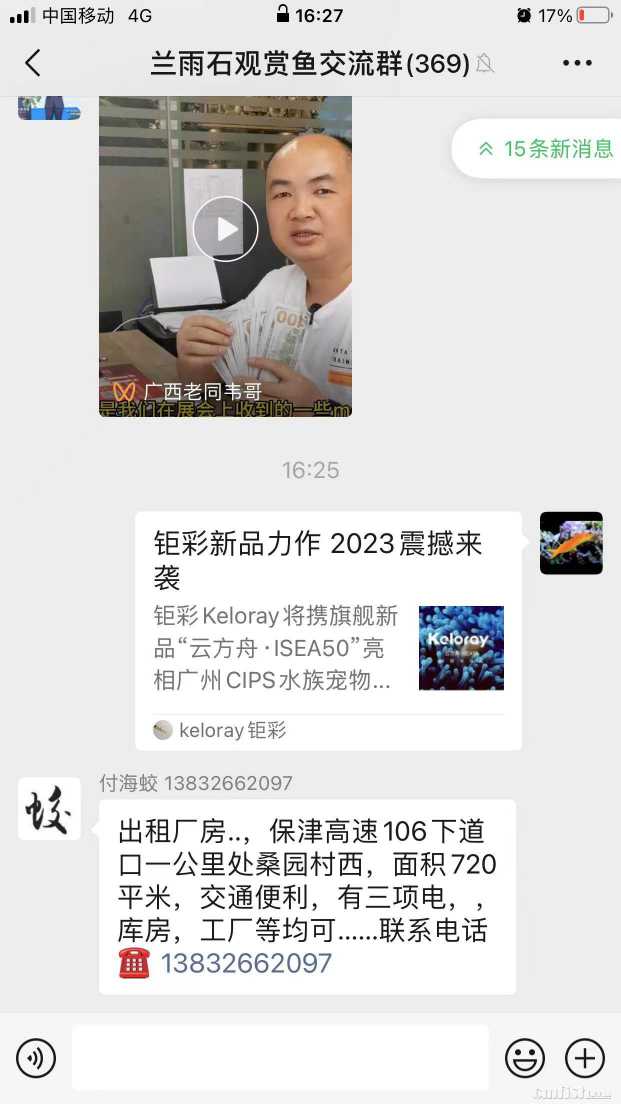Screen dimensions: 621x1104
Task: Go back from the group chat
Action: 33,63
